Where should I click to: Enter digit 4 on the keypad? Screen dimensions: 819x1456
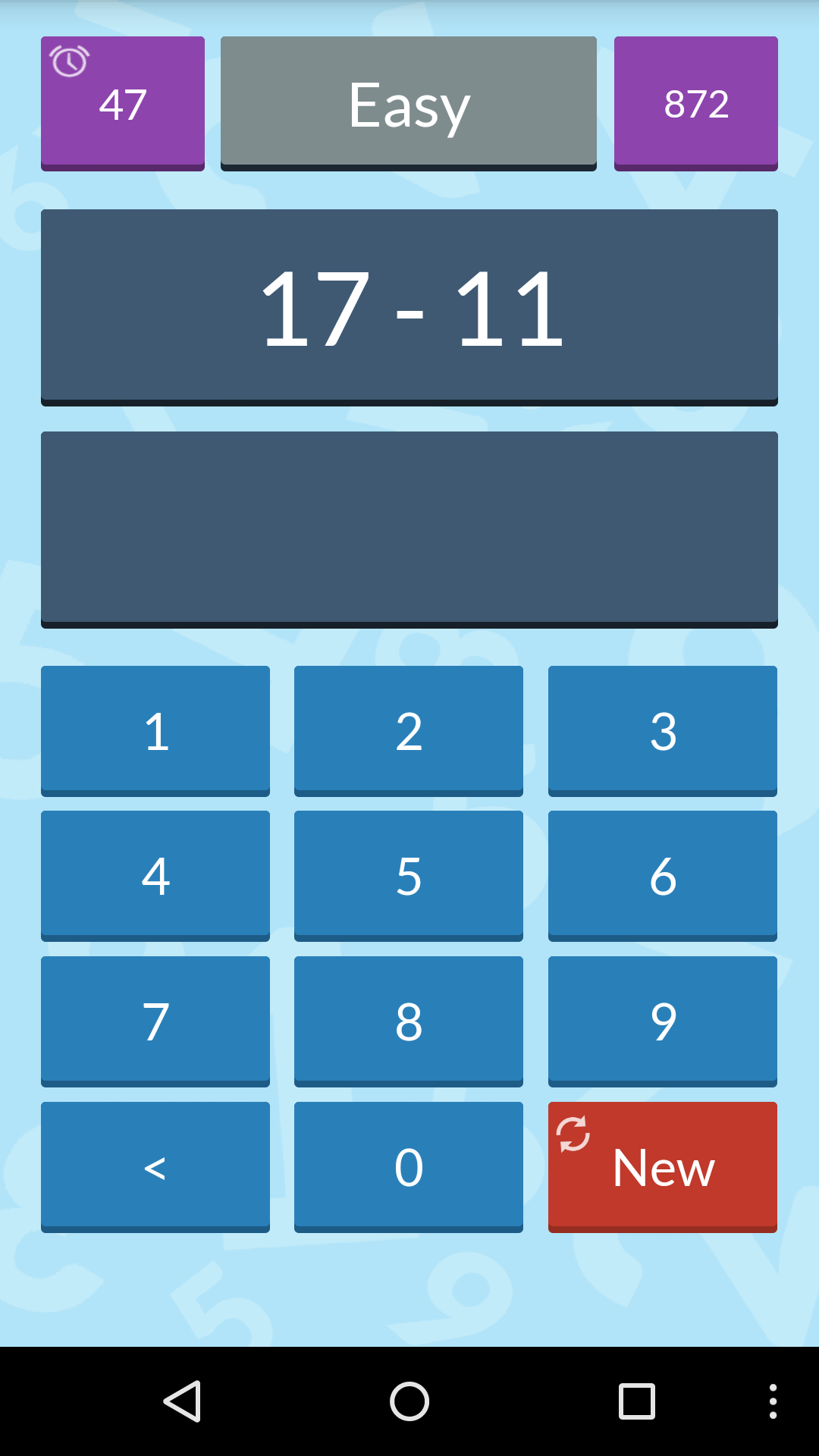point(155,876)
